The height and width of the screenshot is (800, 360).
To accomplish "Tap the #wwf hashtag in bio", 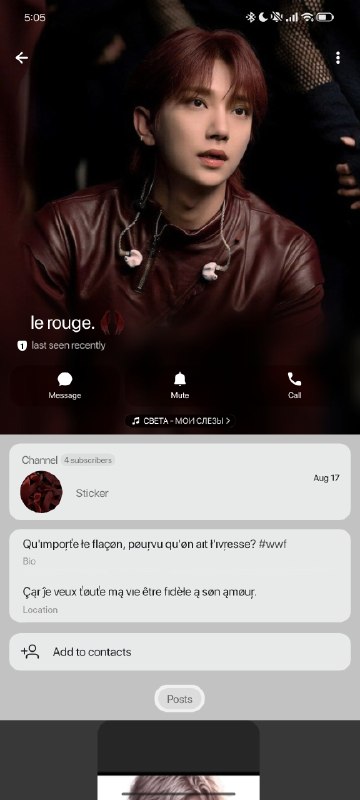I will 273,544.
